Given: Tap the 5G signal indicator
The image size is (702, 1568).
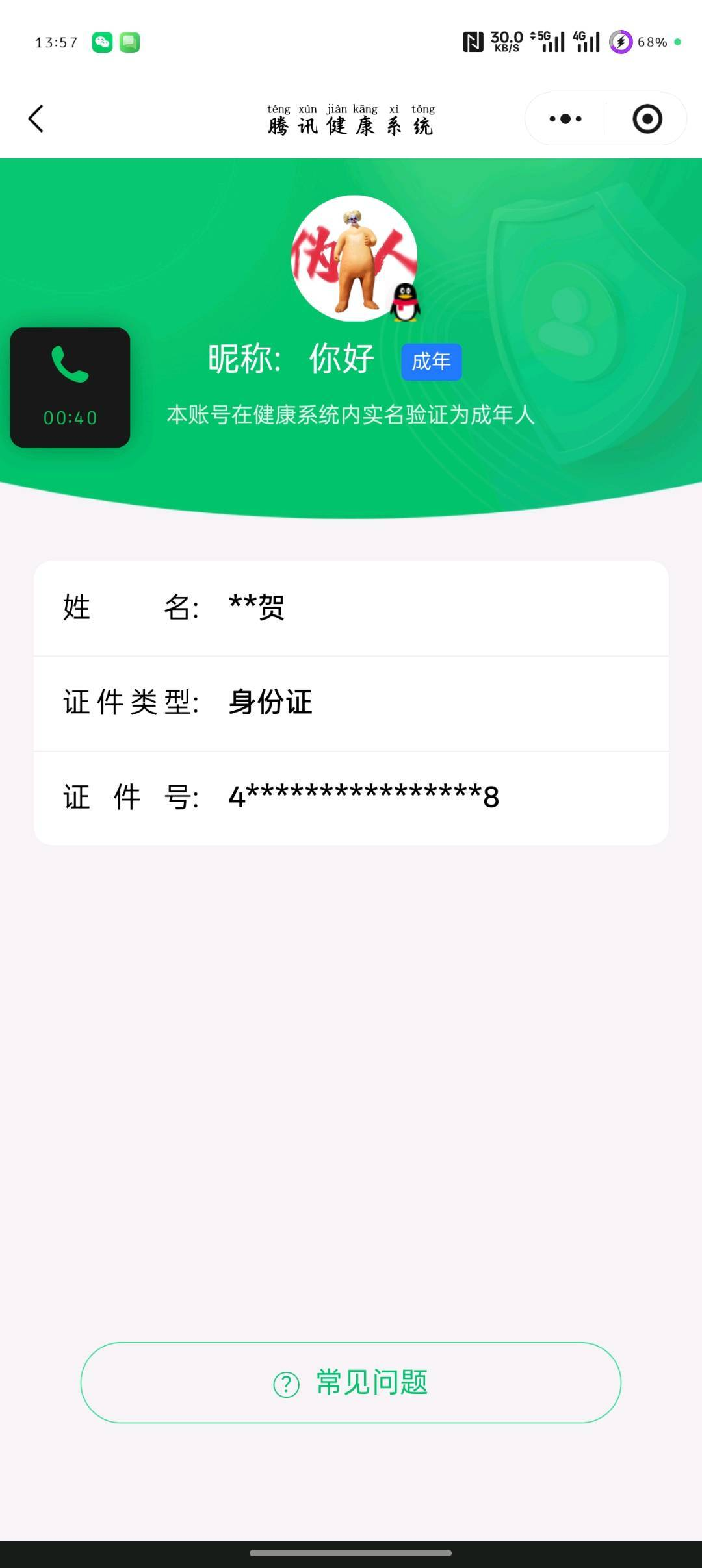Looking at the screenshot, I should pyautogui.click(x=549, y=41).
